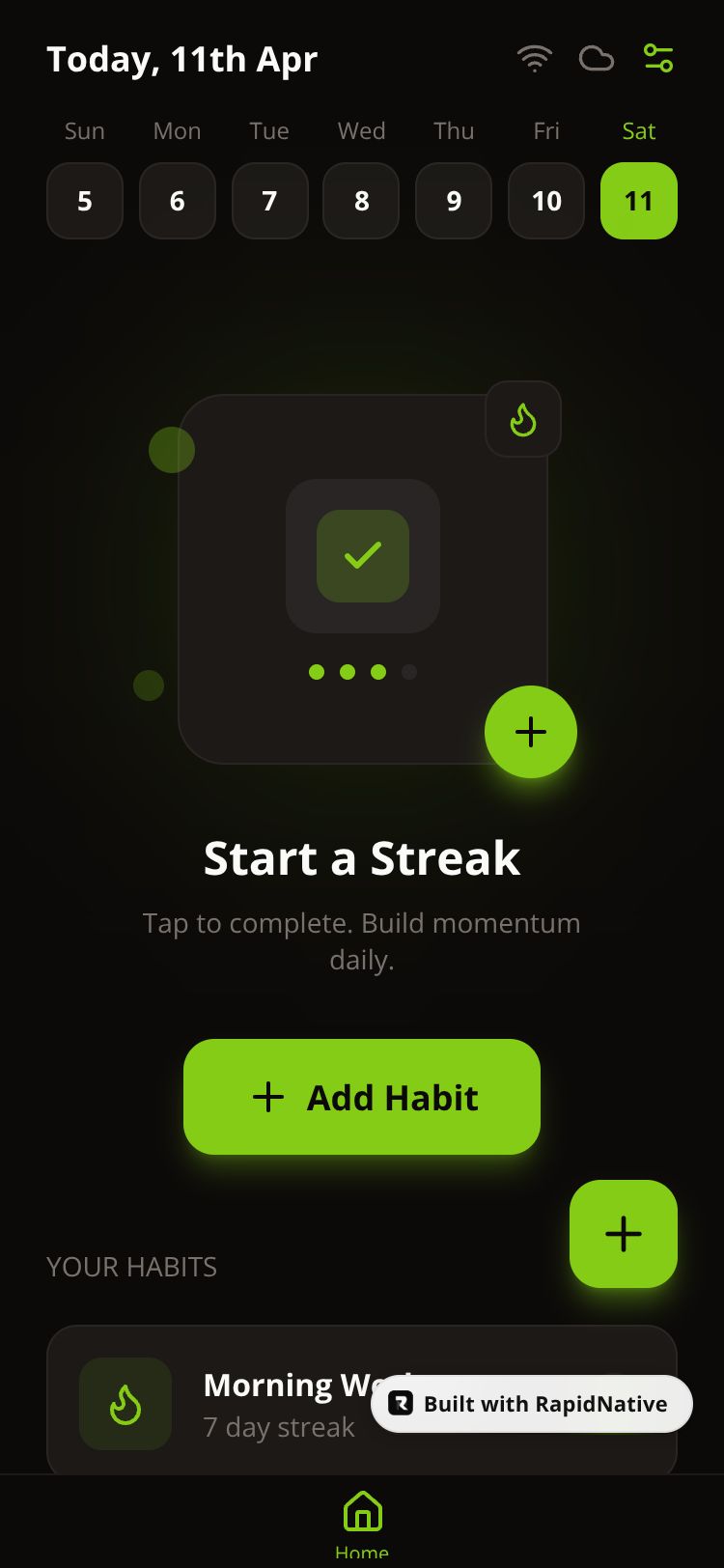Tap the cloud sync icon
This screenshot has height=1568, width=724.
pyautogui.click(x=597, y=59)
